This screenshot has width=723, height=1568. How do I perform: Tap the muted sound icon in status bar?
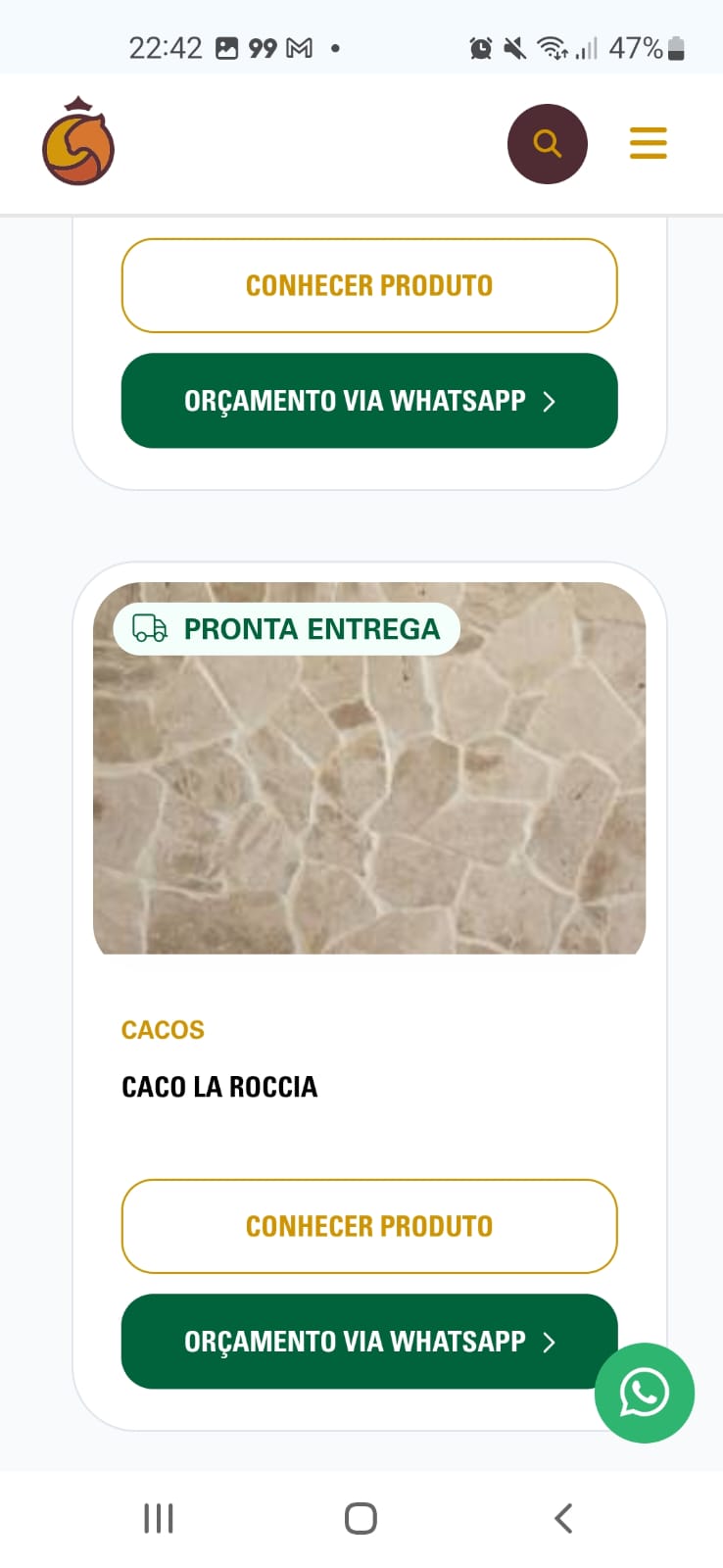coord(516,45)
